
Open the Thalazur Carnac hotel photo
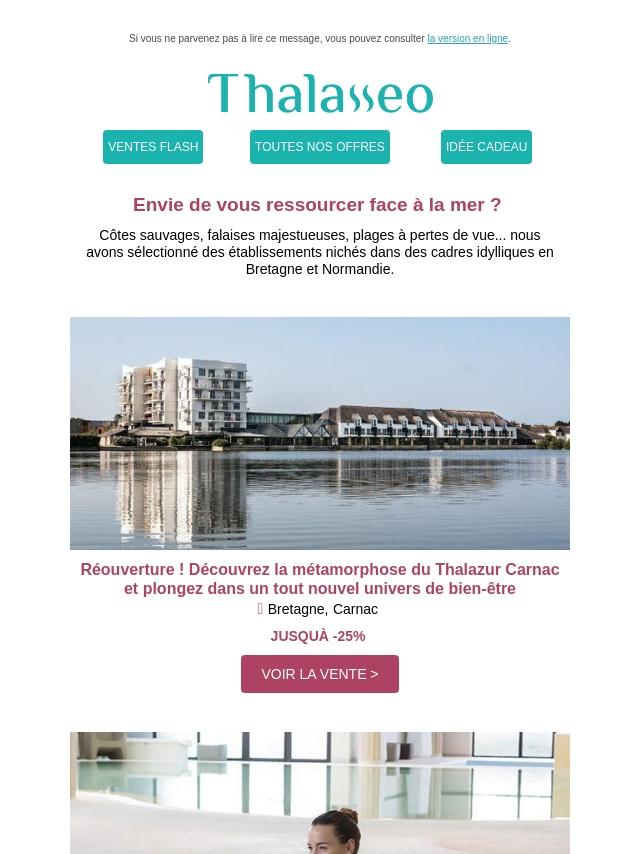(x=320, y=433)
